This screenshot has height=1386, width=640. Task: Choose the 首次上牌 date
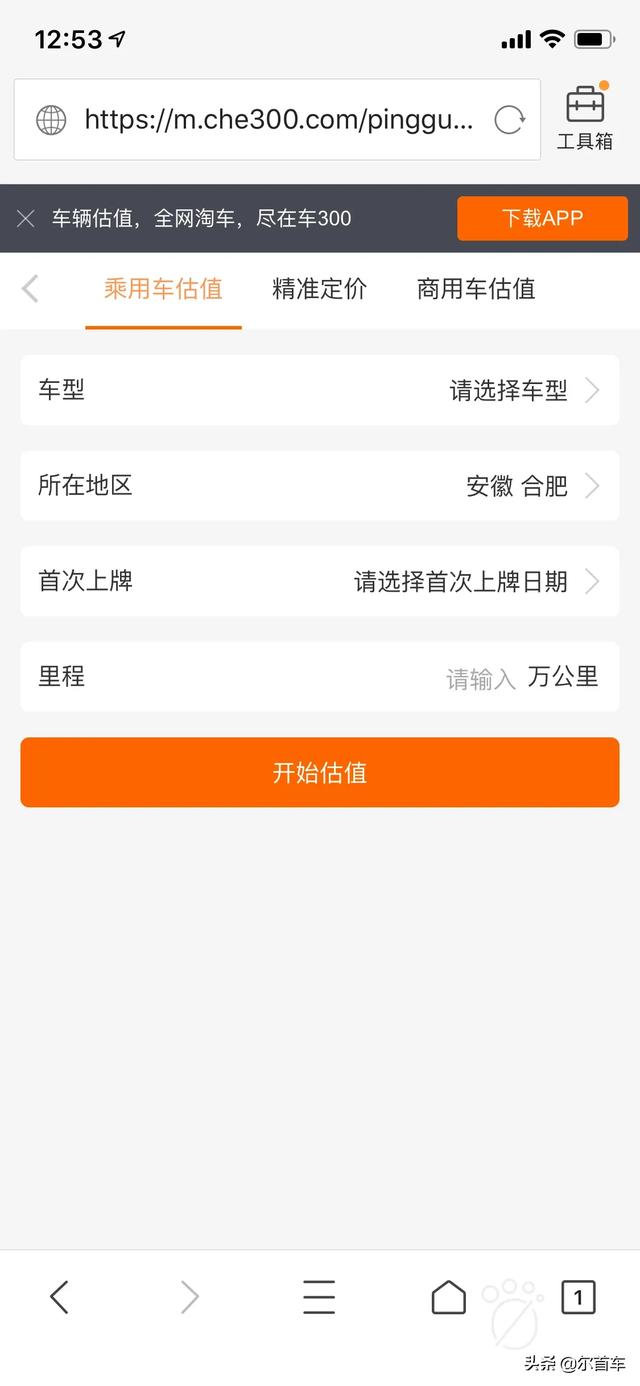(x=320, y=581)
